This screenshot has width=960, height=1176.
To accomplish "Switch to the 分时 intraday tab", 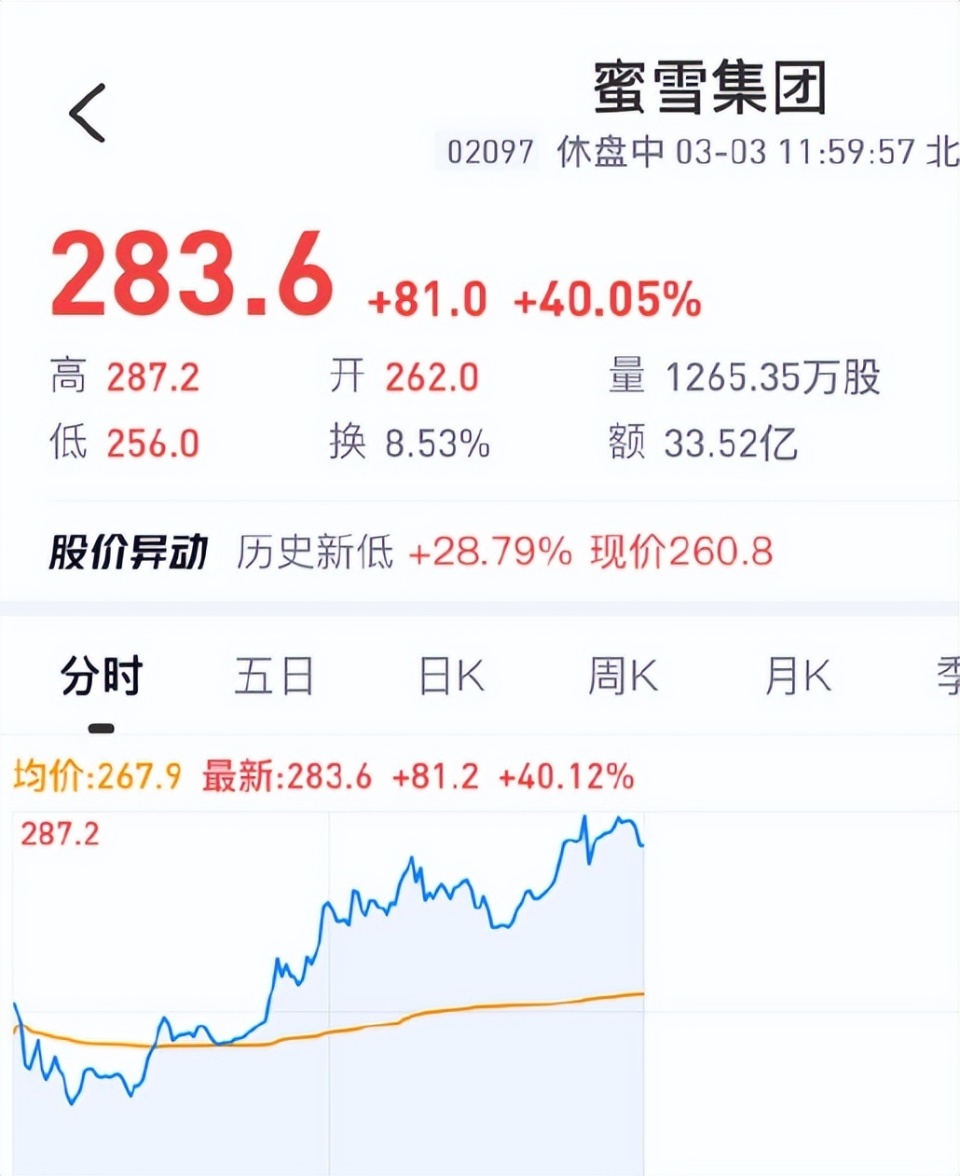I will pyautogui.click(x=105, y=676).
